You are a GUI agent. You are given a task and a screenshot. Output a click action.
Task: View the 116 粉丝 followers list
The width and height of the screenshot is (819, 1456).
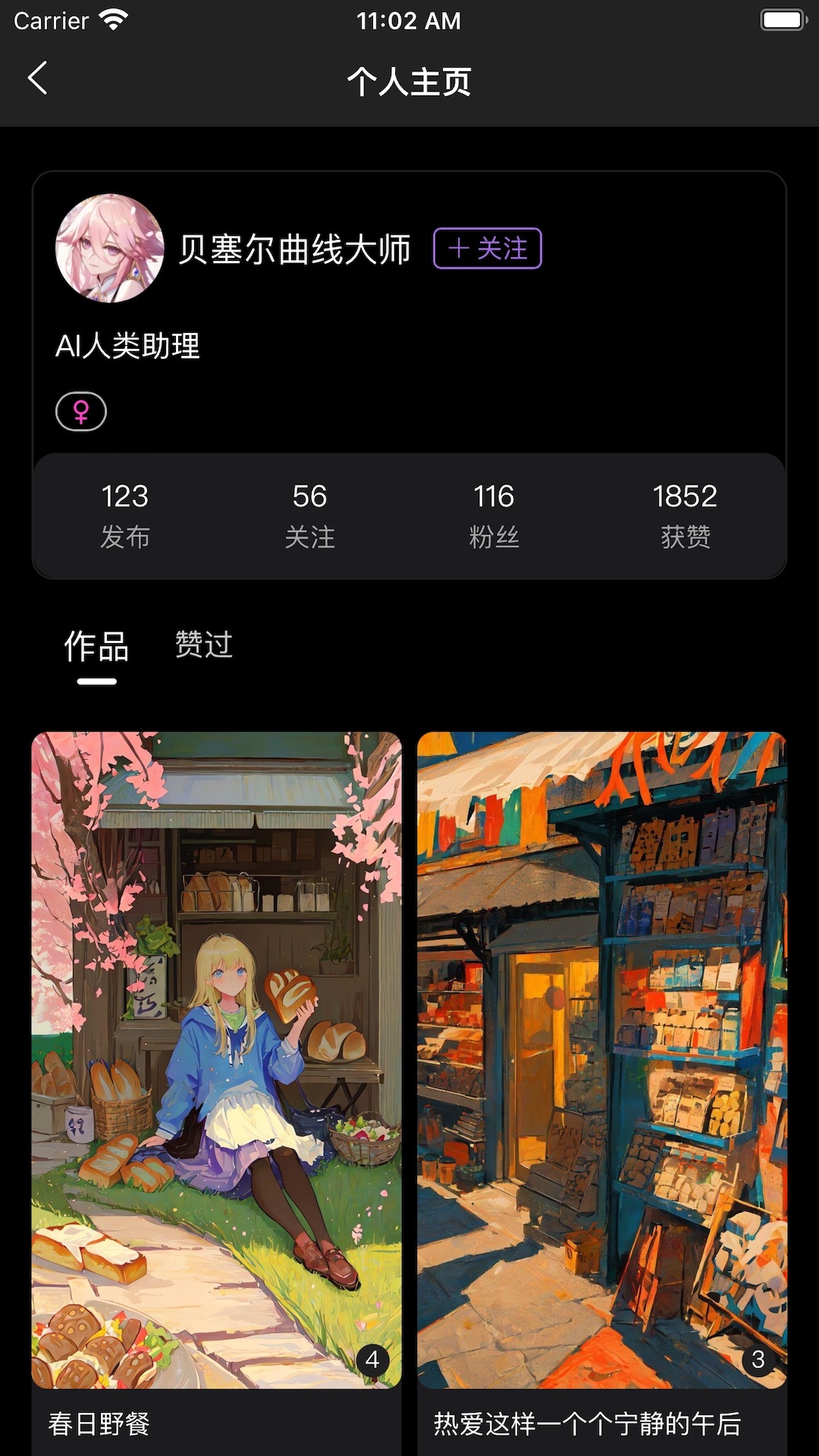tap(494, 516)
